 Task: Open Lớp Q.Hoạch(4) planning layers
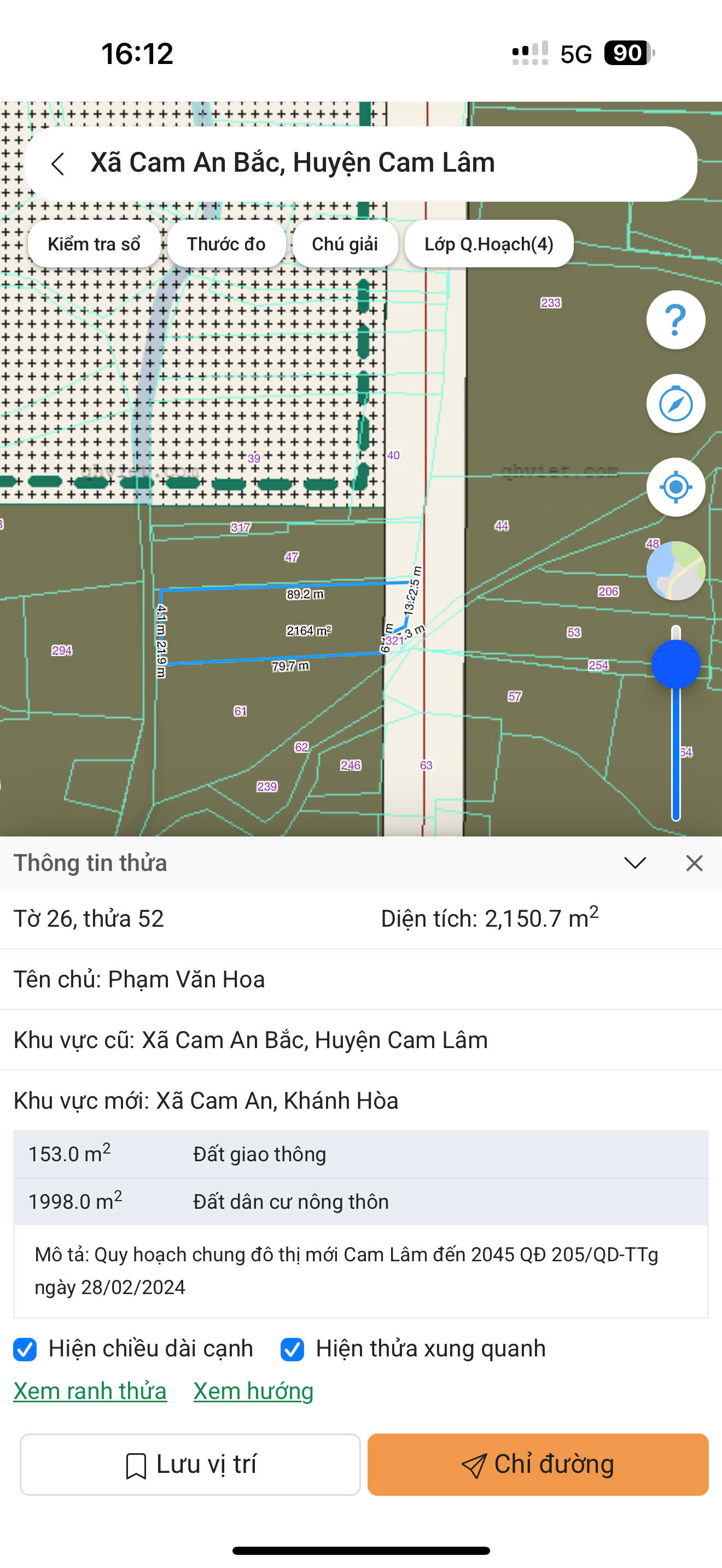point(489,244)
